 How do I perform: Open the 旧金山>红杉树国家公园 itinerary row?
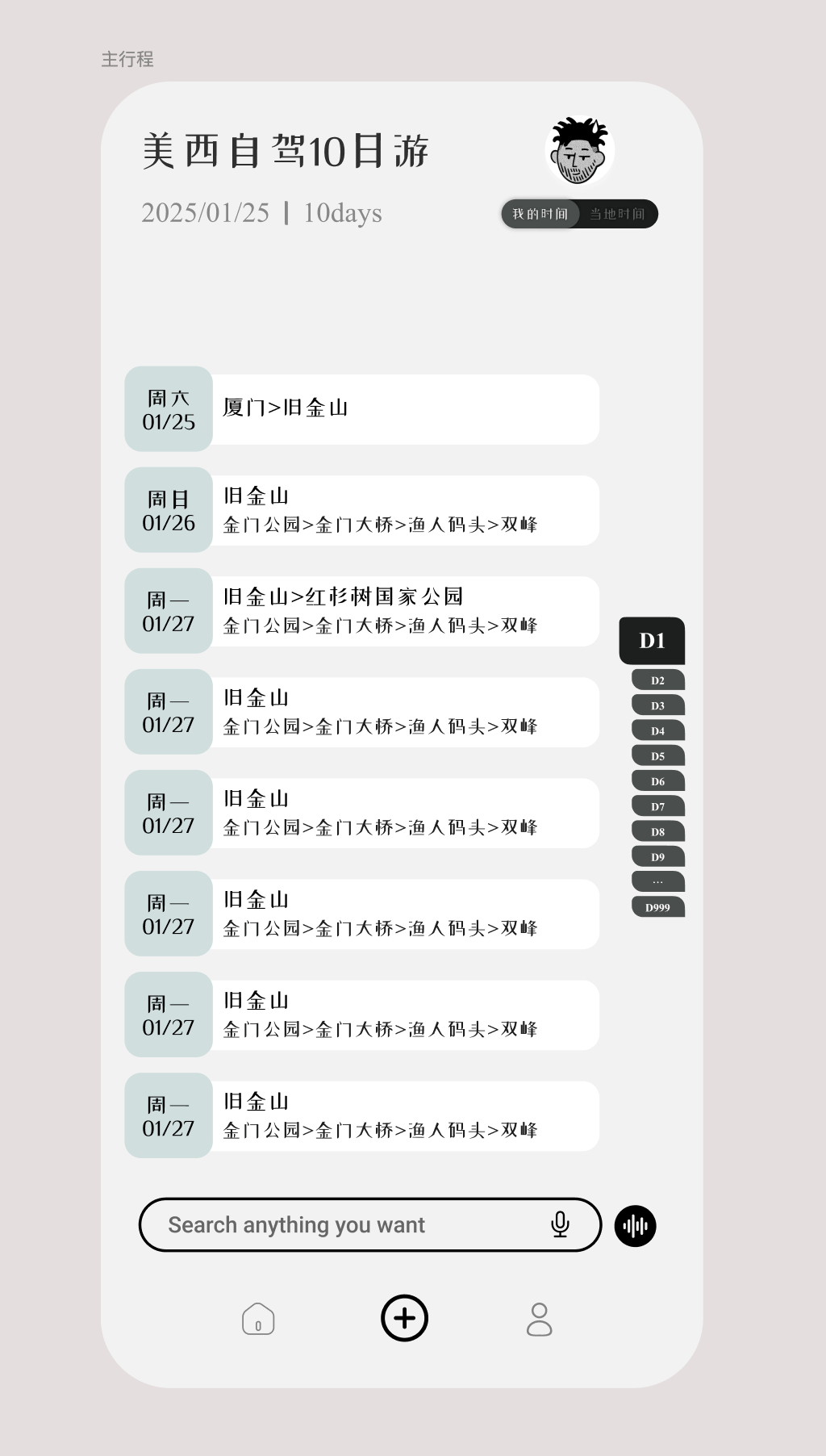point(362,611)
